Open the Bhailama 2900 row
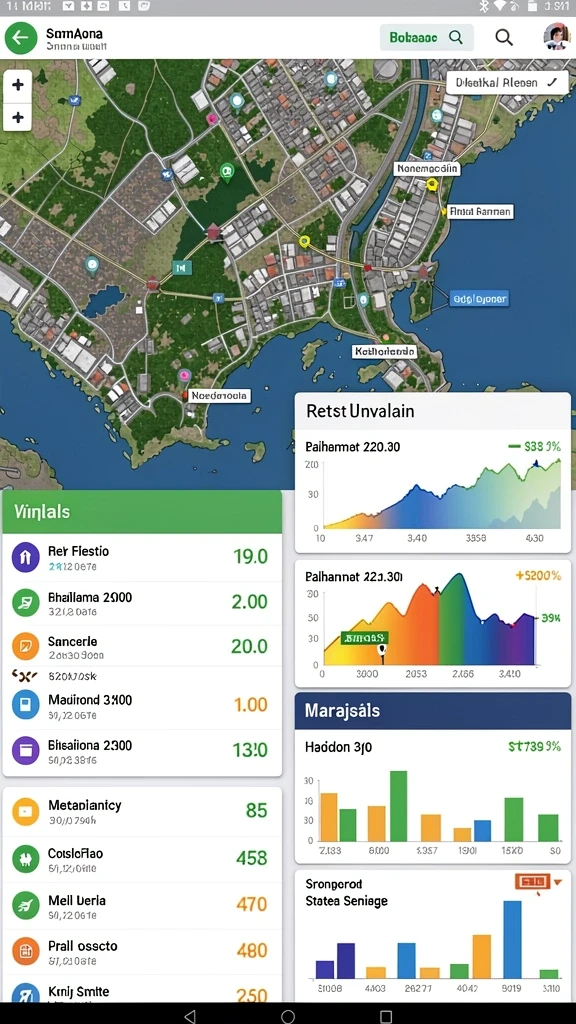Image resolution: width=576 pixels, height=1024 pixels. 142,602
